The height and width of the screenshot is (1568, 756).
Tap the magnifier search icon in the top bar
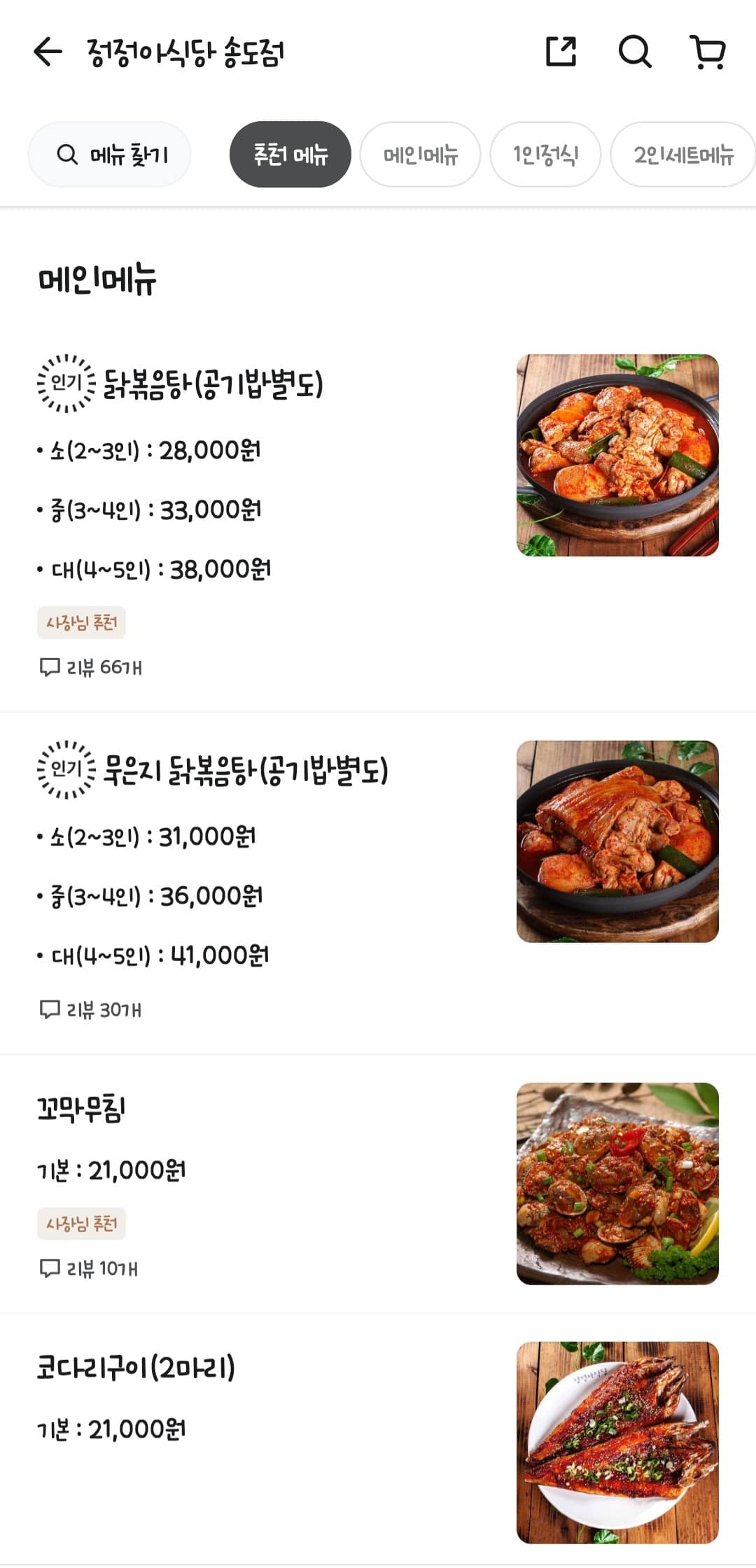click(636, 52)
